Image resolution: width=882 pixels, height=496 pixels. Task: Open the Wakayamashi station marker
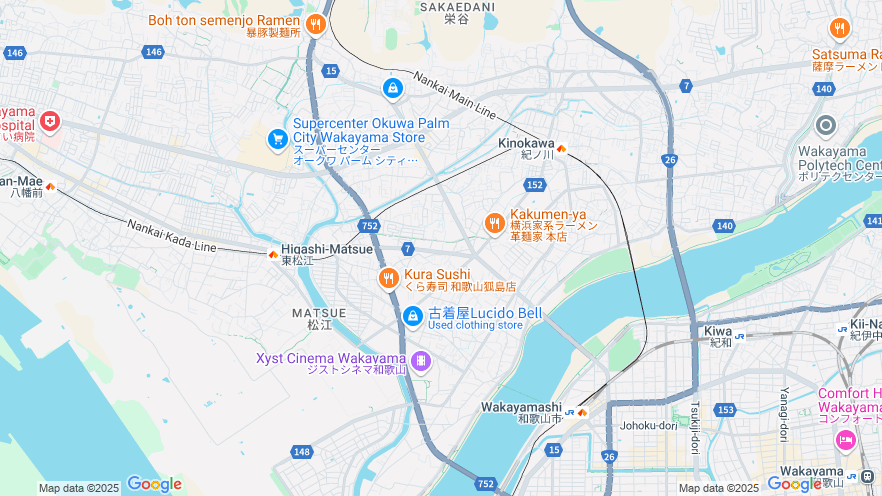pyautogui.click(x=581, y=412)
